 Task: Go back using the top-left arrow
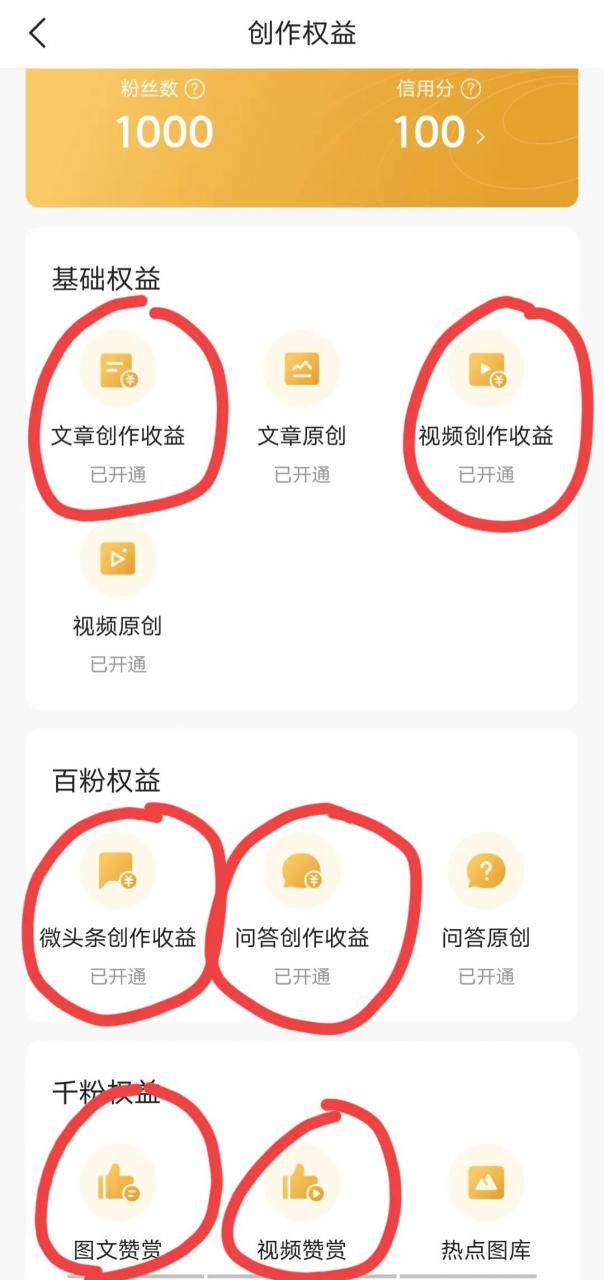click(37, 33)
